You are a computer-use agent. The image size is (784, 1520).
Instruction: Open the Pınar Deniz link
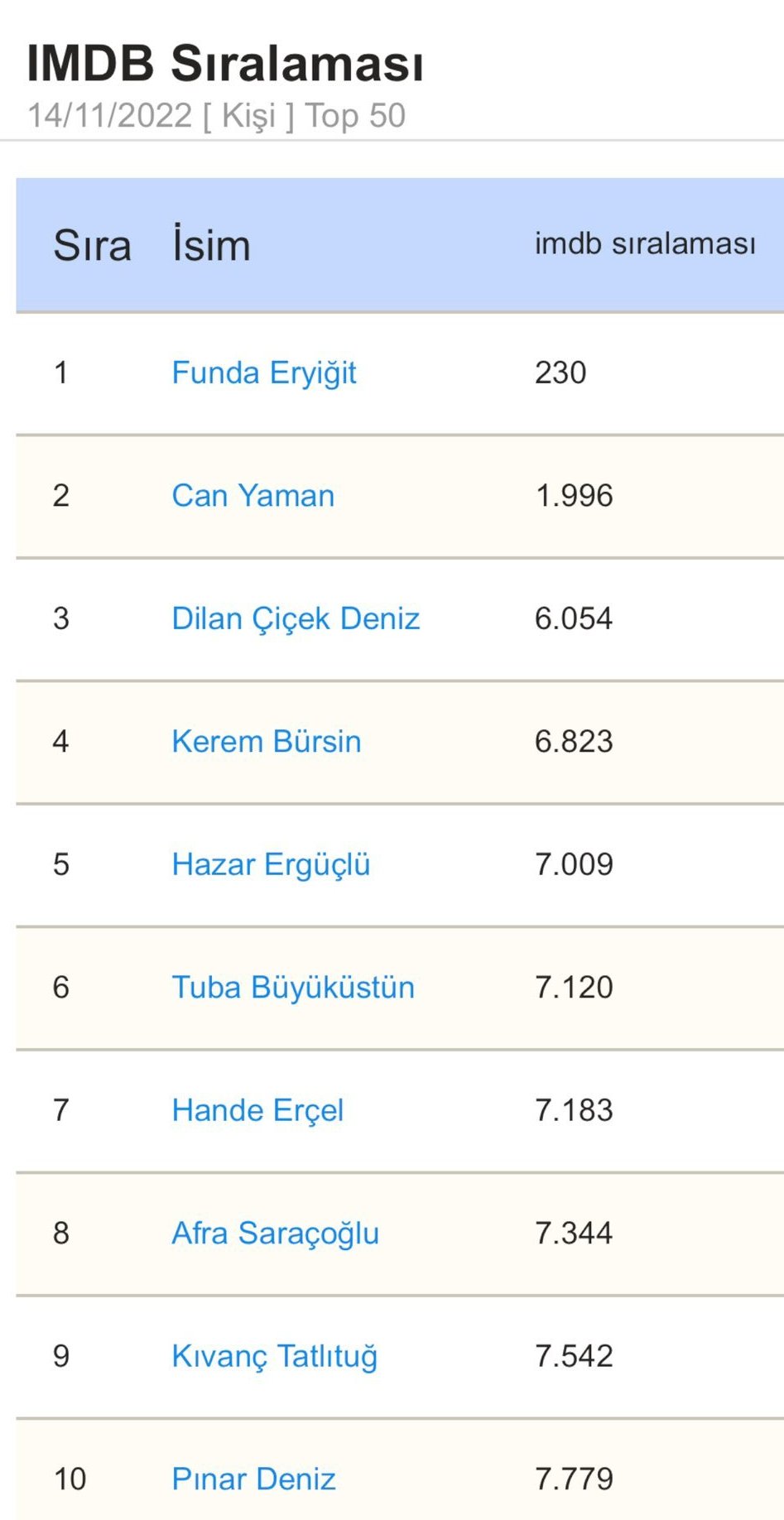pyautogui.click(x=253, y=1479)
